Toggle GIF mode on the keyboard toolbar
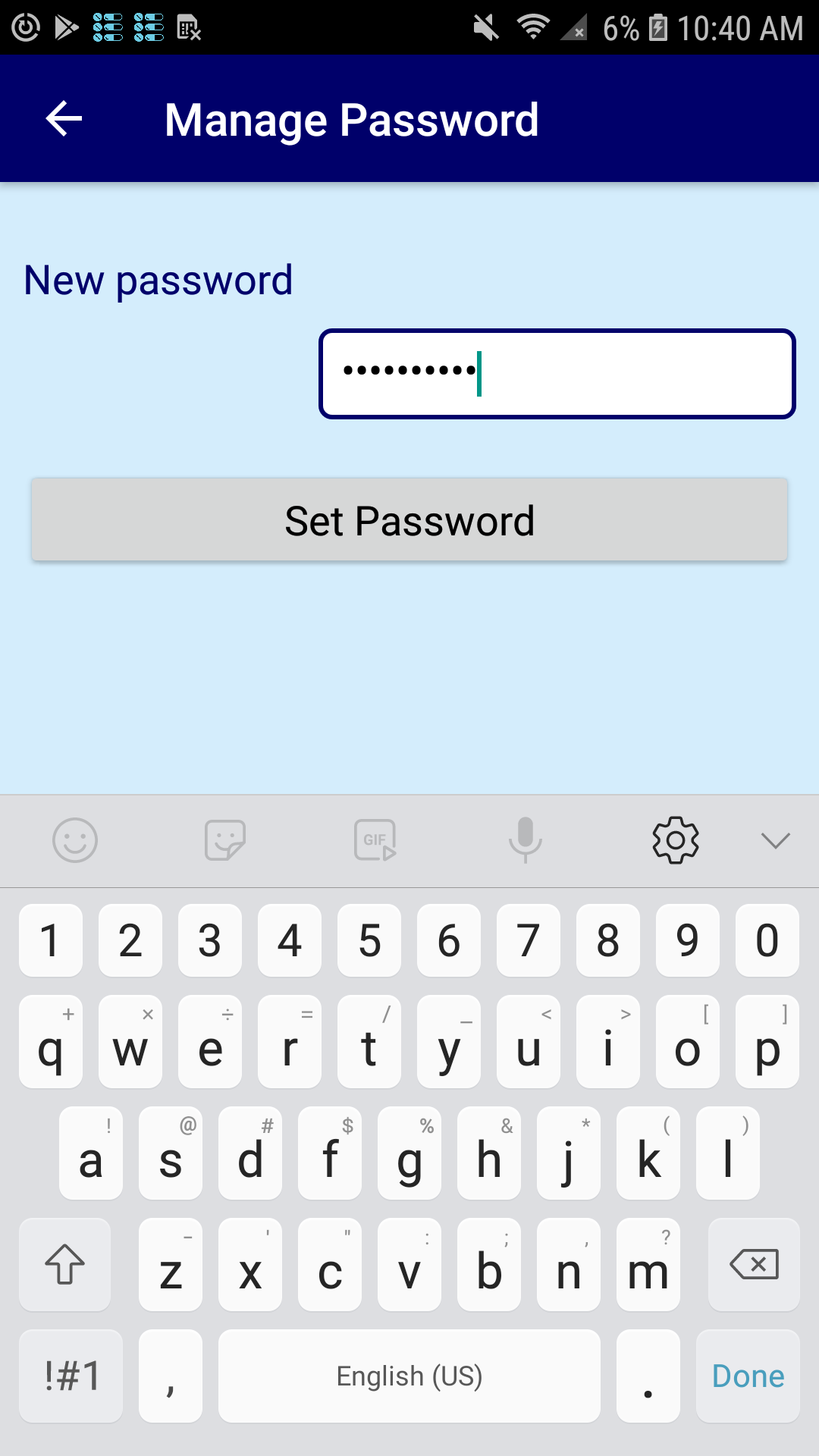Viewport: 819px width, 1456px height. tap(375, 840)
